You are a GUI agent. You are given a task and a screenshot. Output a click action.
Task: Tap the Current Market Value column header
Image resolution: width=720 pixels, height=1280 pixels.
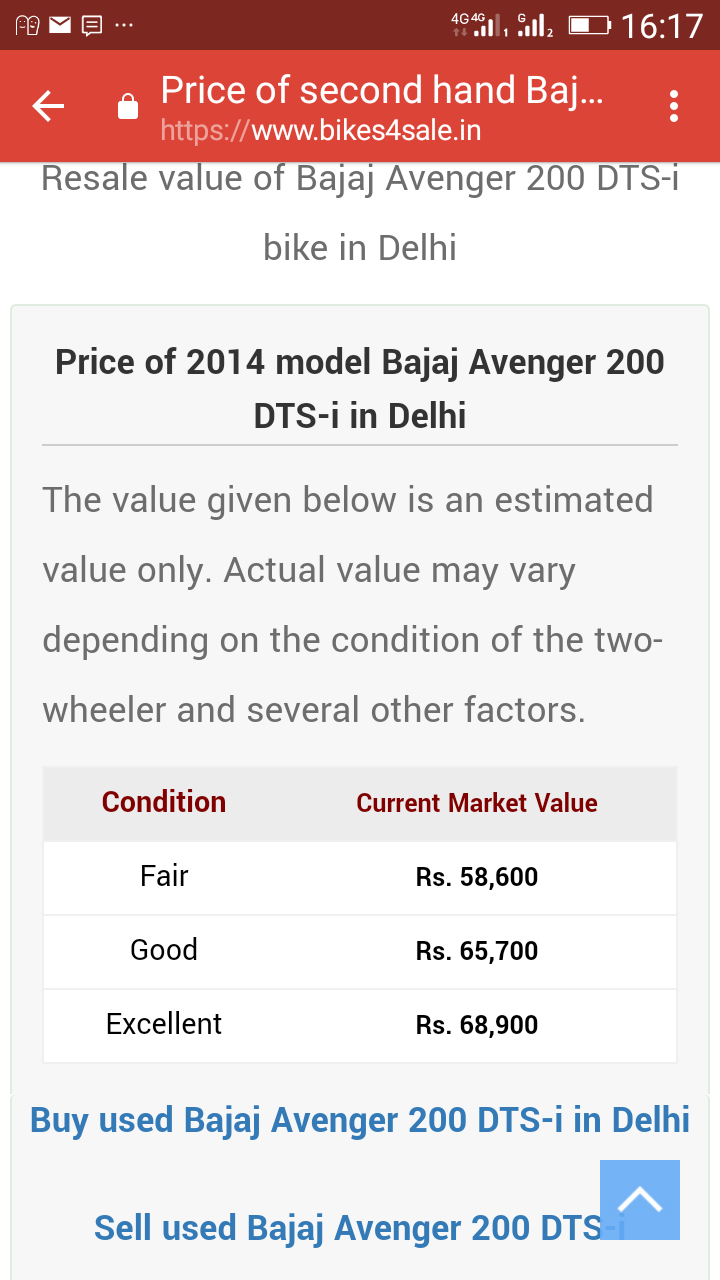(x=477, y=803)
